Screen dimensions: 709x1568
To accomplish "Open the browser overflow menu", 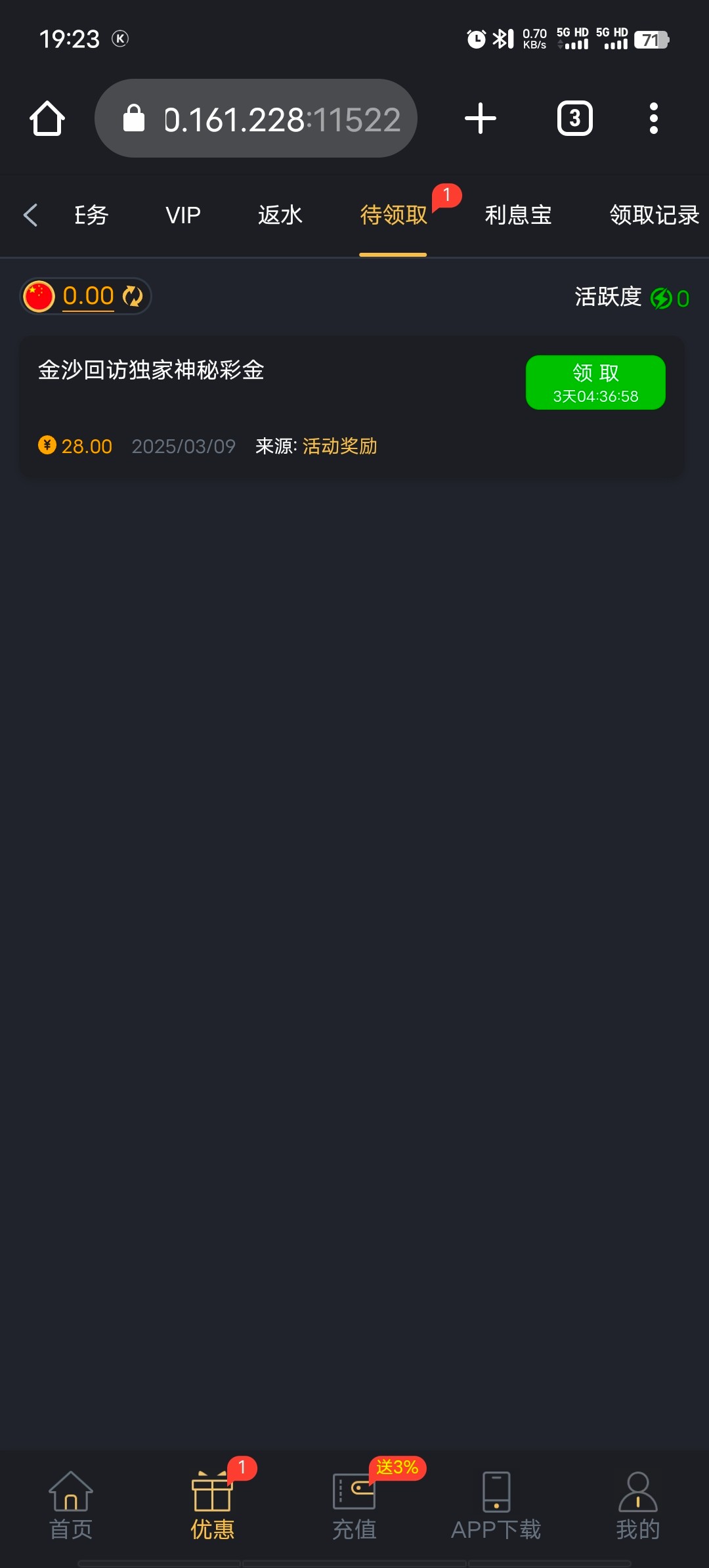I will [653, 119].
